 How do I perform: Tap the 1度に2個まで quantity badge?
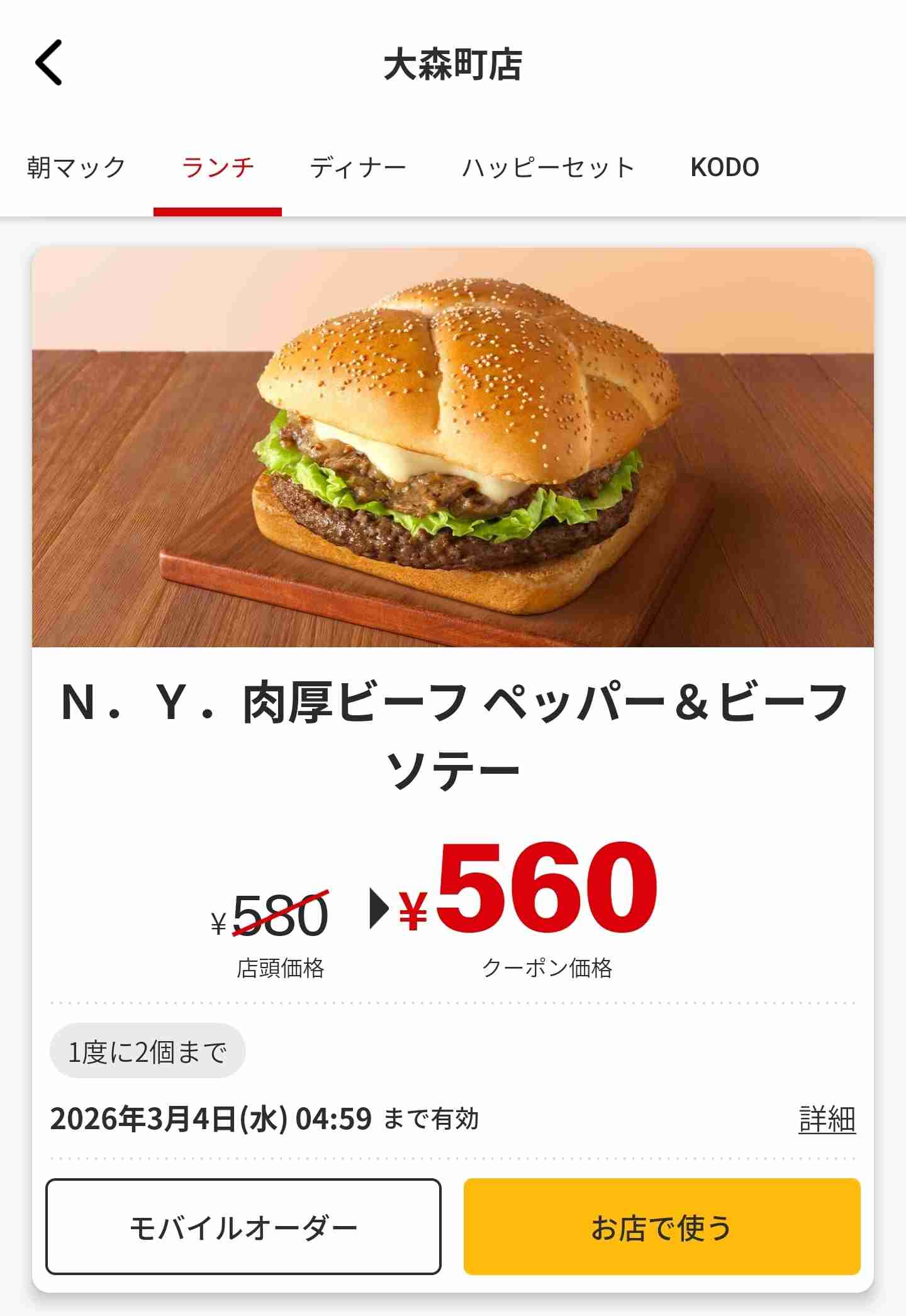pos(147,1049)
